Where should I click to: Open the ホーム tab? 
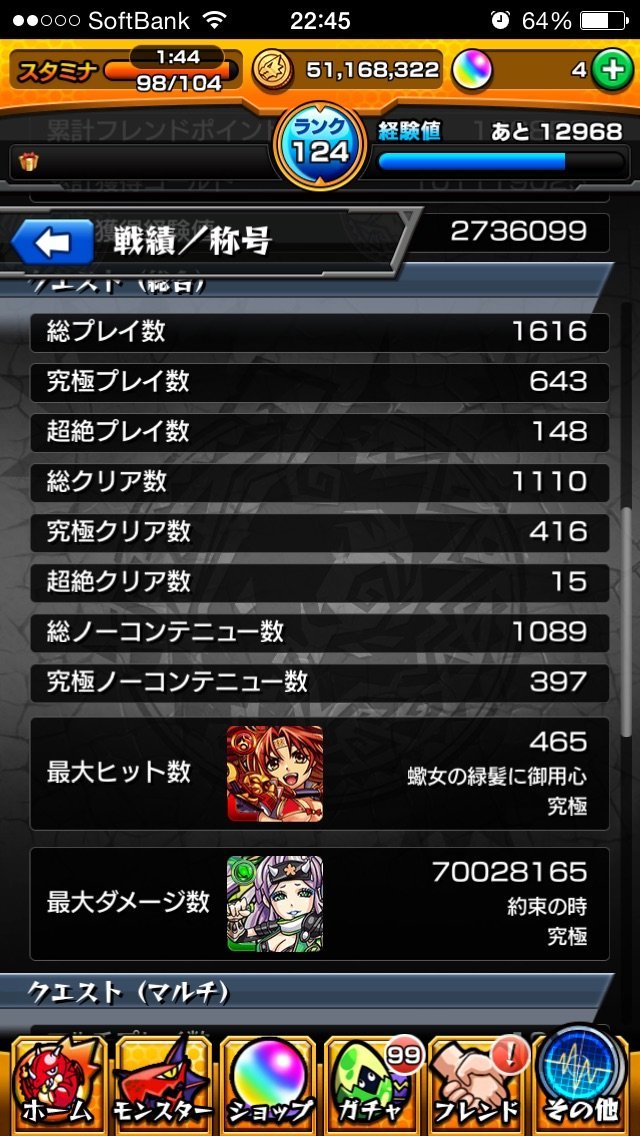point(56,1084)
